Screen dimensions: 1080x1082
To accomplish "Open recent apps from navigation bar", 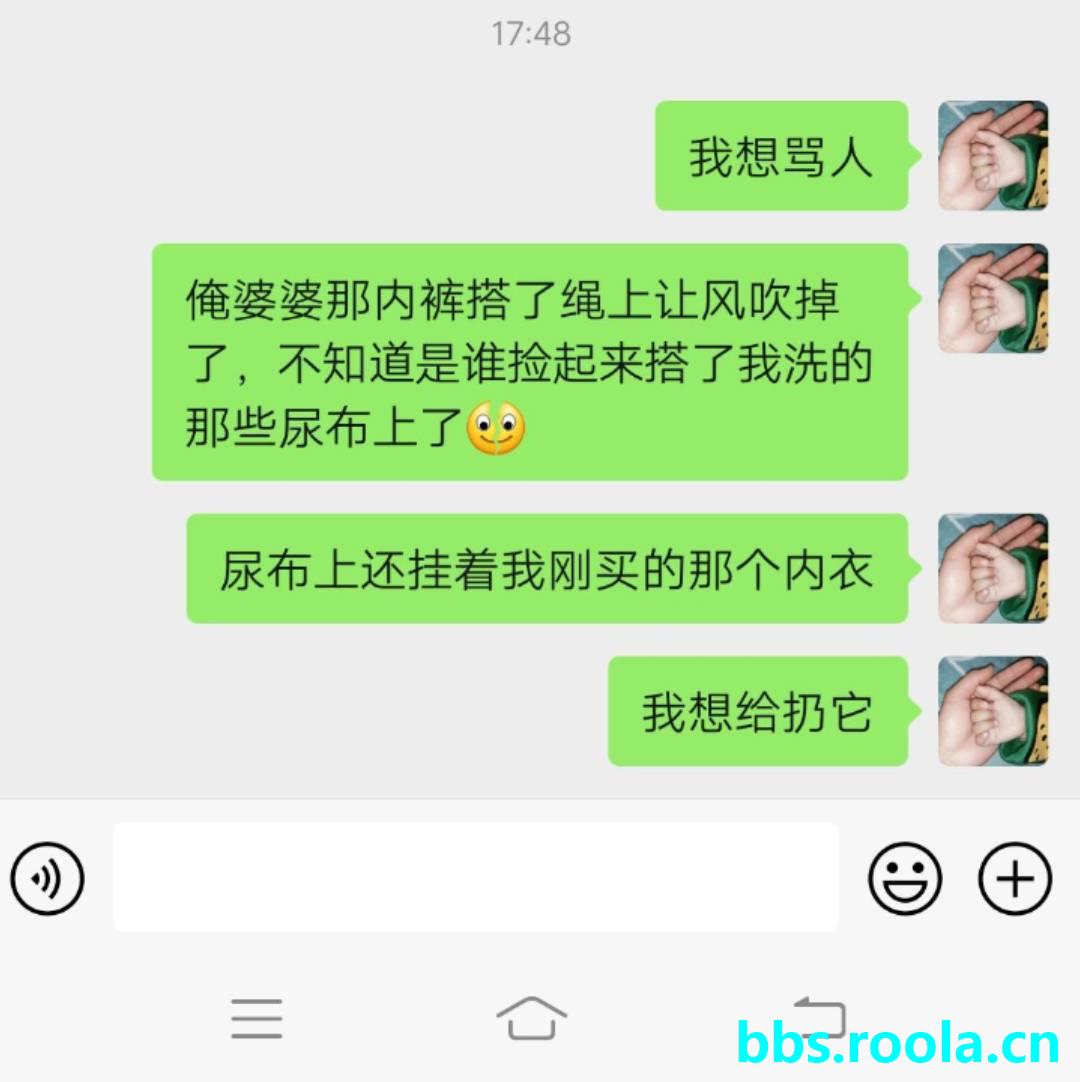I will click(257, 1019).
